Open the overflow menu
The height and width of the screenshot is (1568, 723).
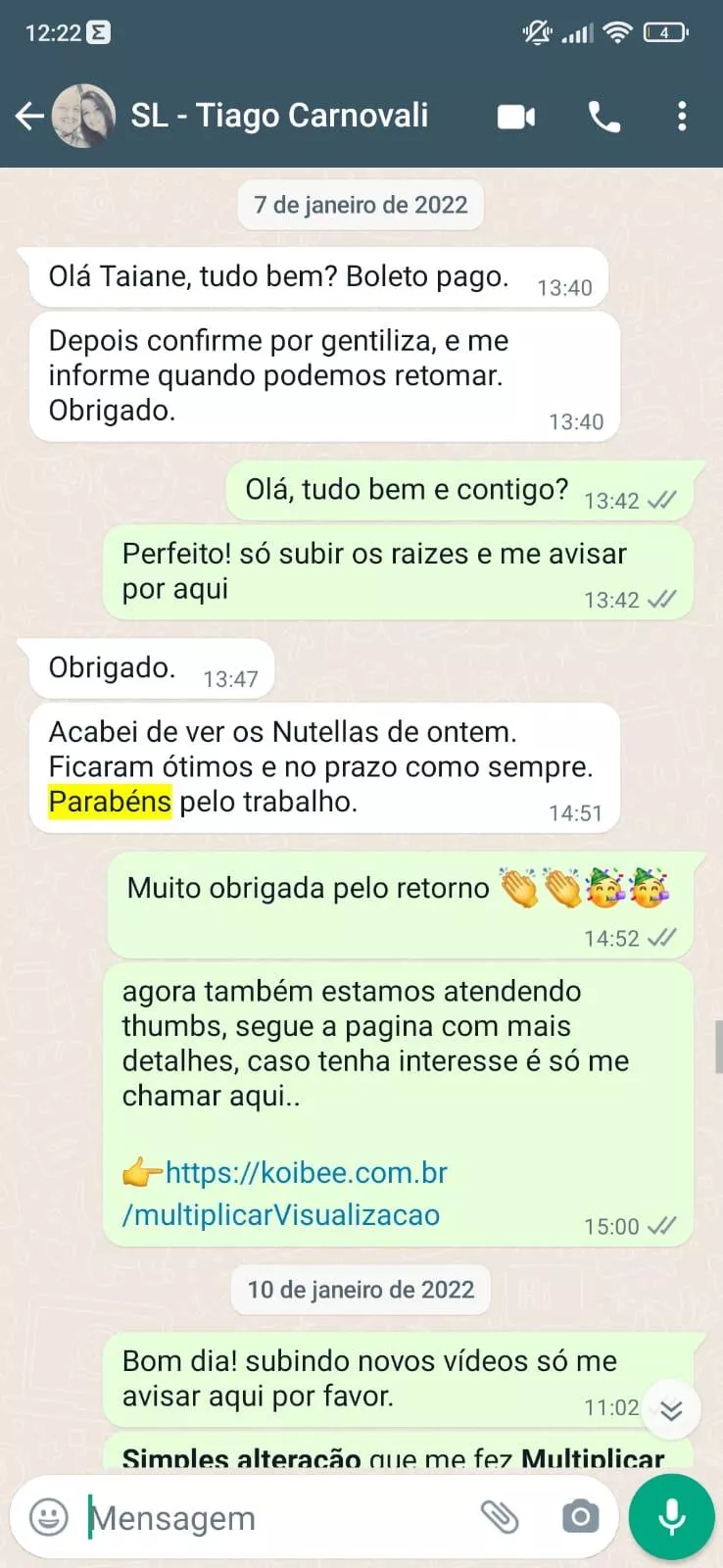682,117
